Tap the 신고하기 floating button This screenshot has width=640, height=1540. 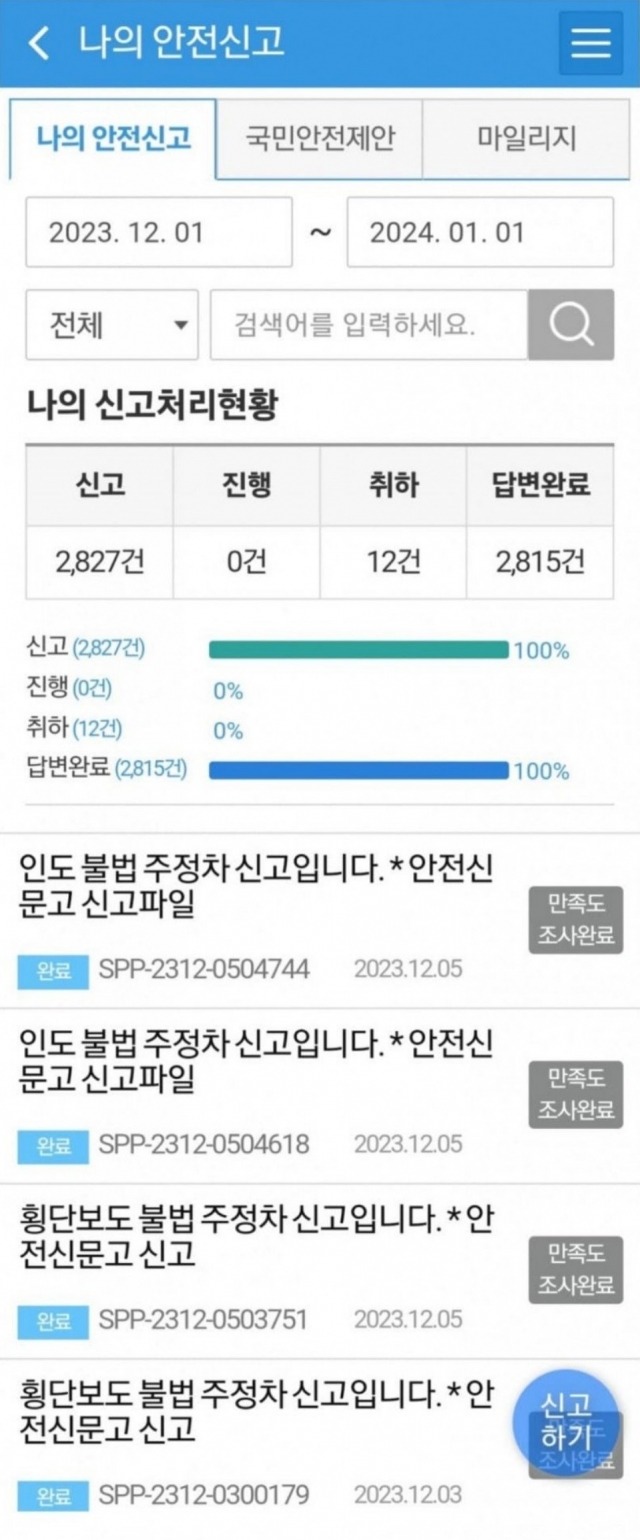(x=567, y=1422)
